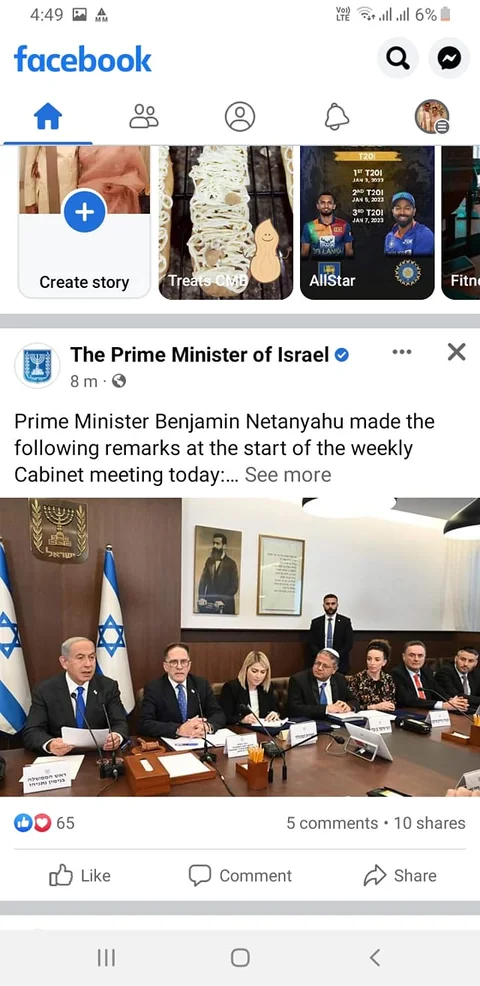The width and height of the screenshot is (480, 986).
Task: View the Treats CMB story
Action: pos(225,222)
